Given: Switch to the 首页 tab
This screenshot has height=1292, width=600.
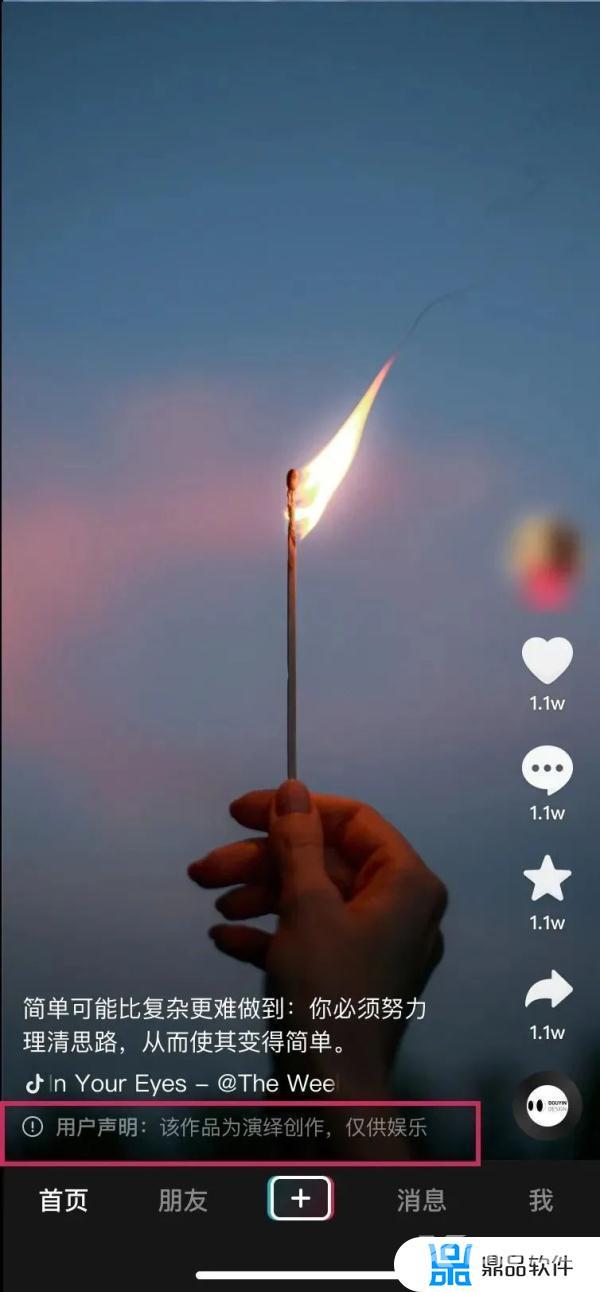Looking at the screenshot, I should [64, 1199].
